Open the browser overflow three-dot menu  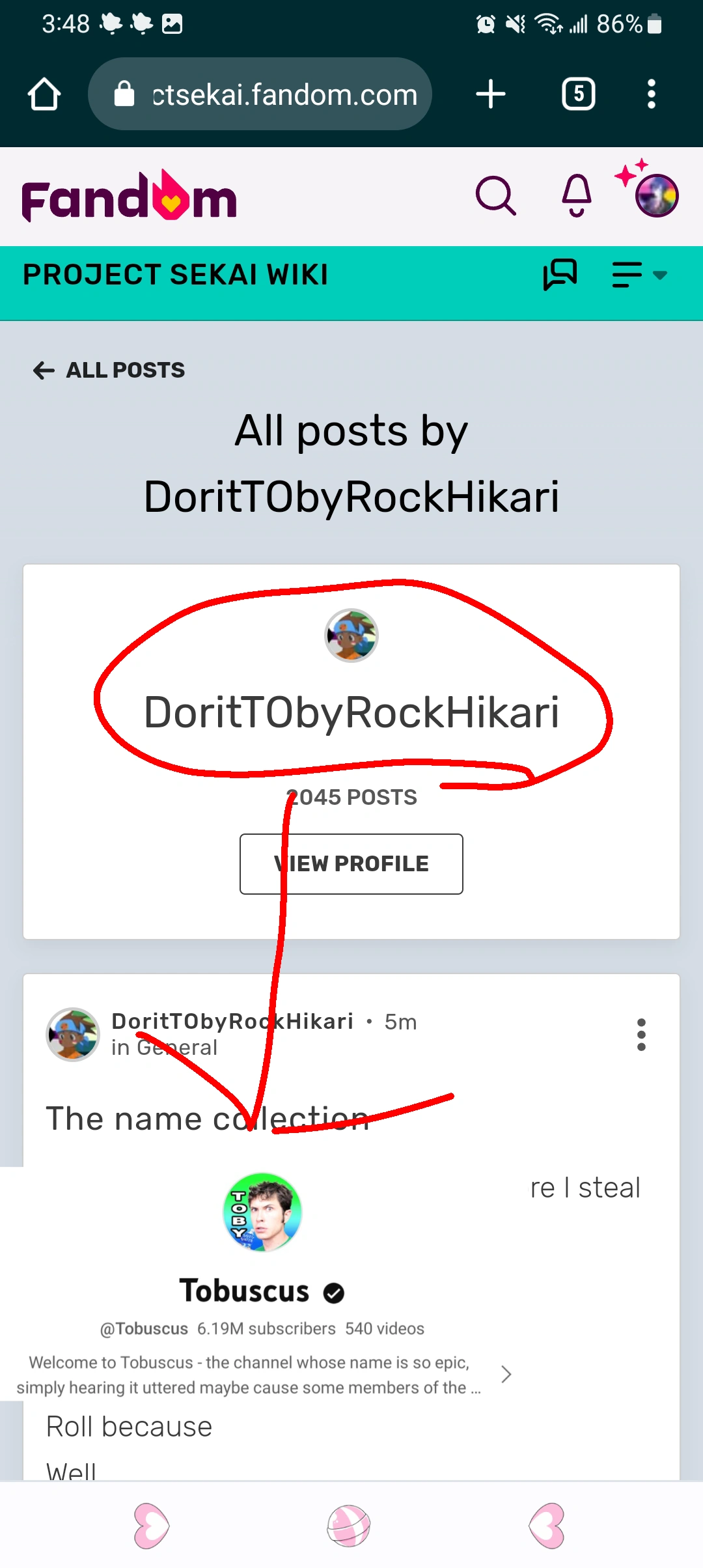click(x=650, y=93)
